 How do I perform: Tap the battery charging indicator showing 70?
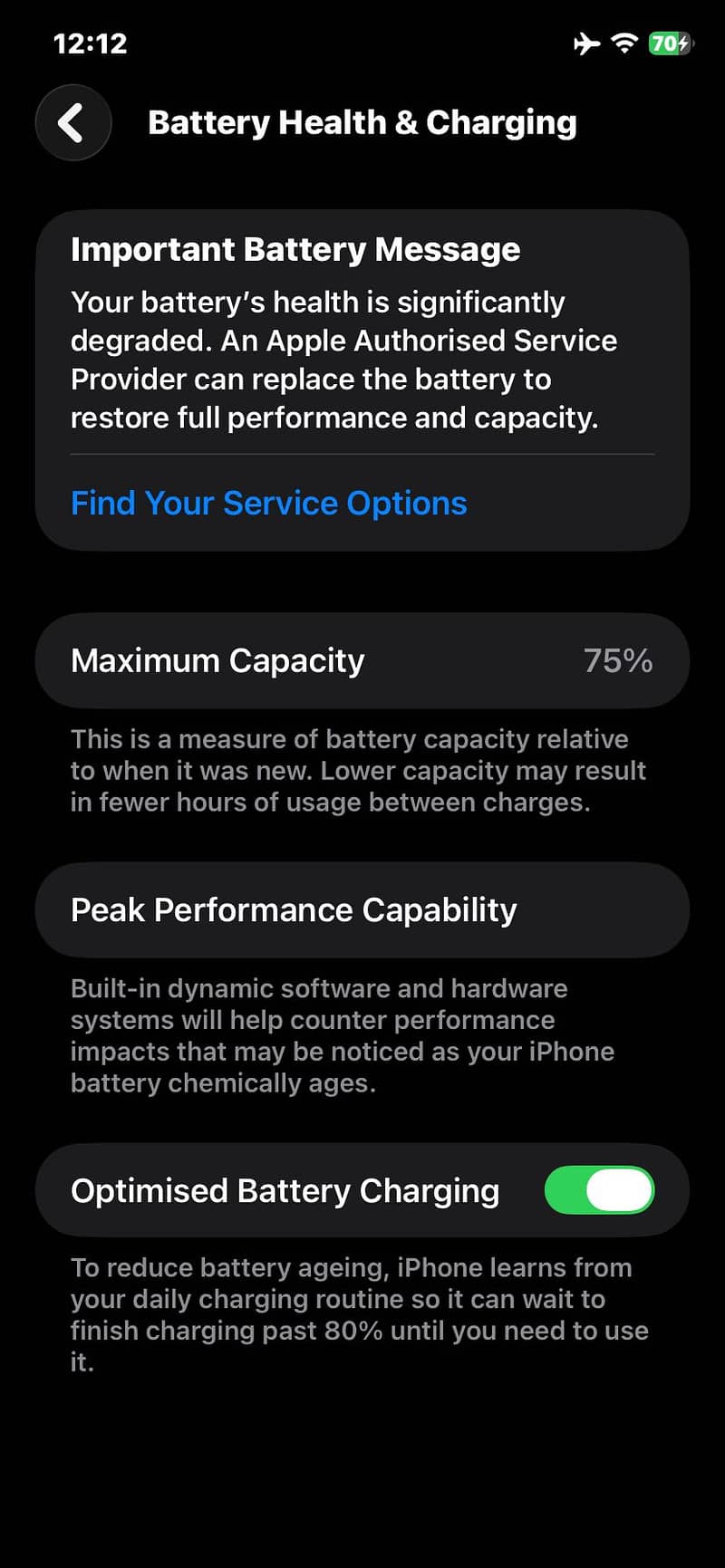tap(669, 43)
